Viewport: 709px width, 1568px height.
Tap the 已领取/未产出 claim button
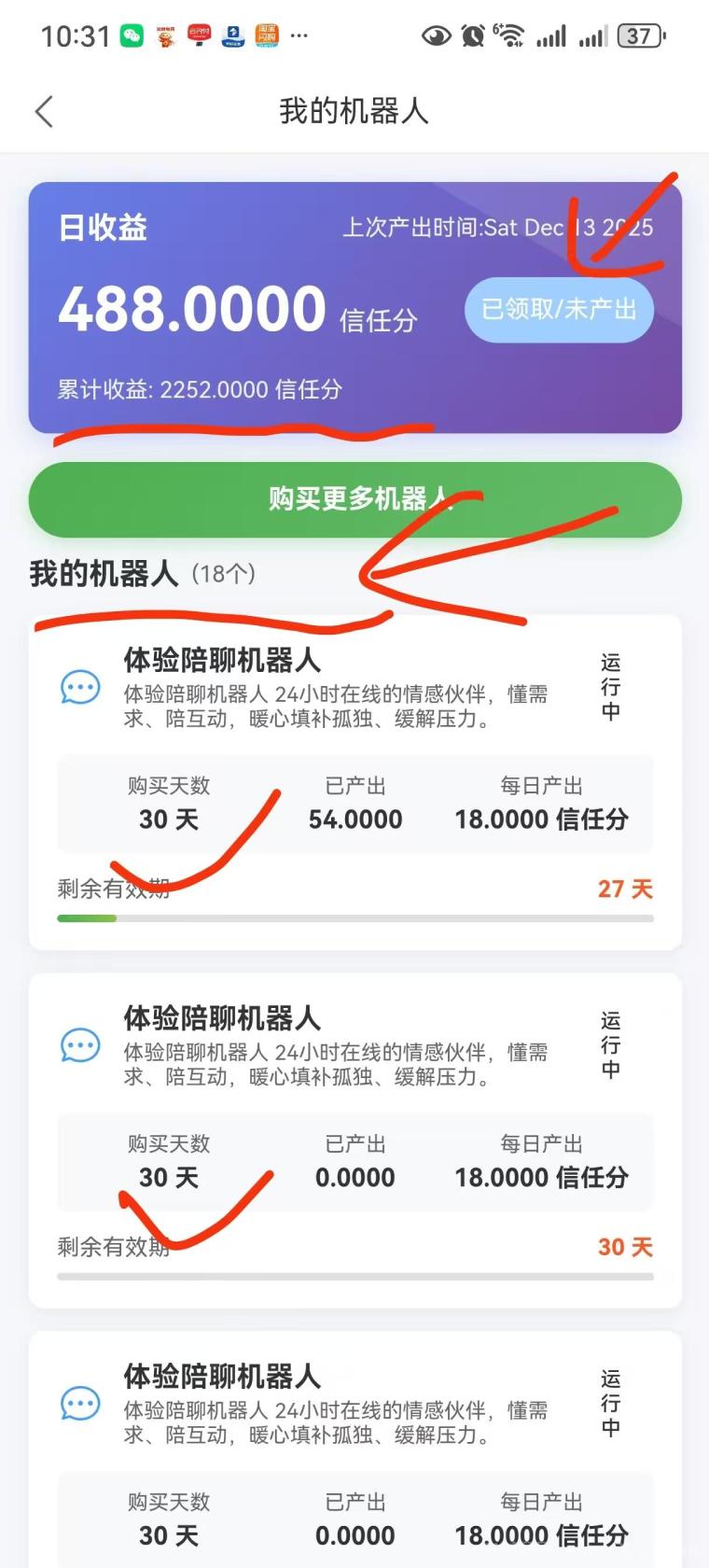tap(559, 309)
